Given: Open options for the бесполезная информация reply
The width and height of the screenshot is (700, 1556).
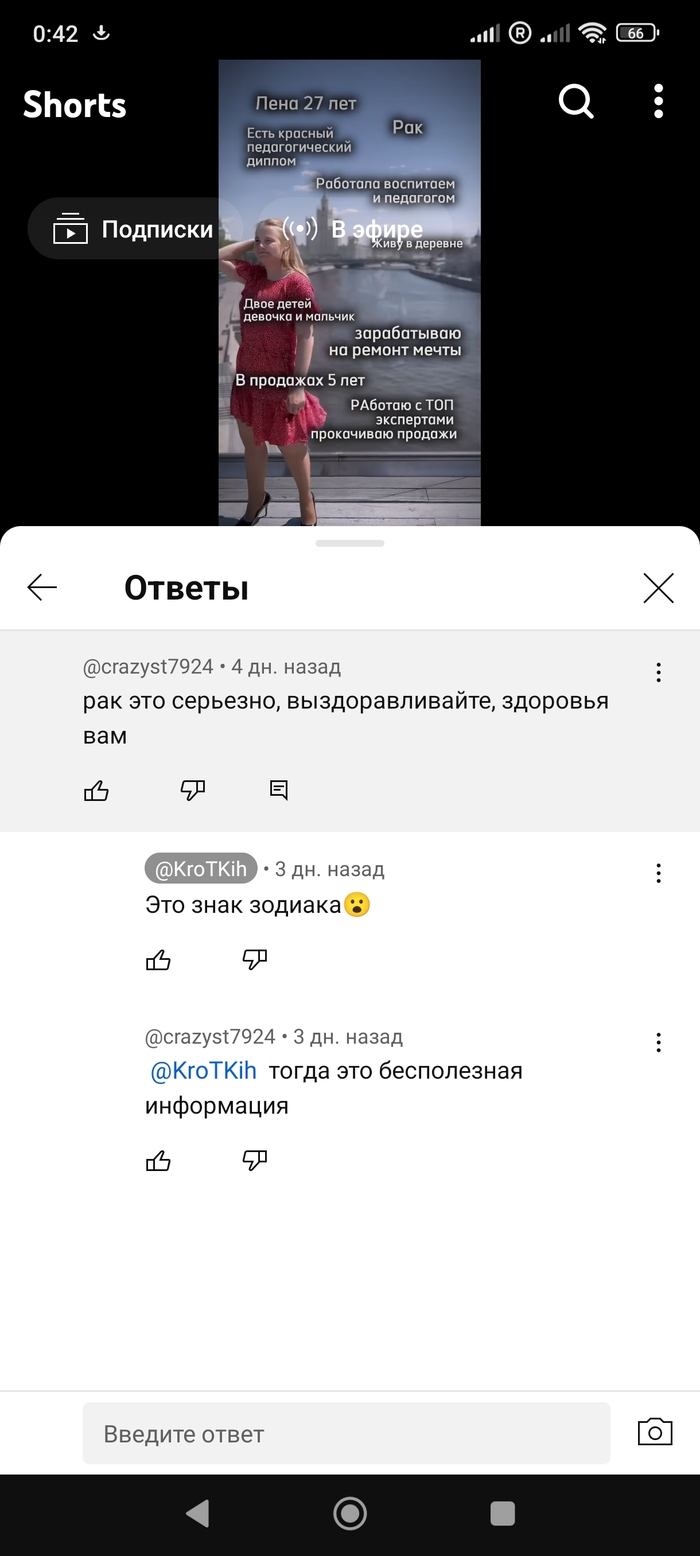Looking at the screenshot, I should [x=658, y=1043].
